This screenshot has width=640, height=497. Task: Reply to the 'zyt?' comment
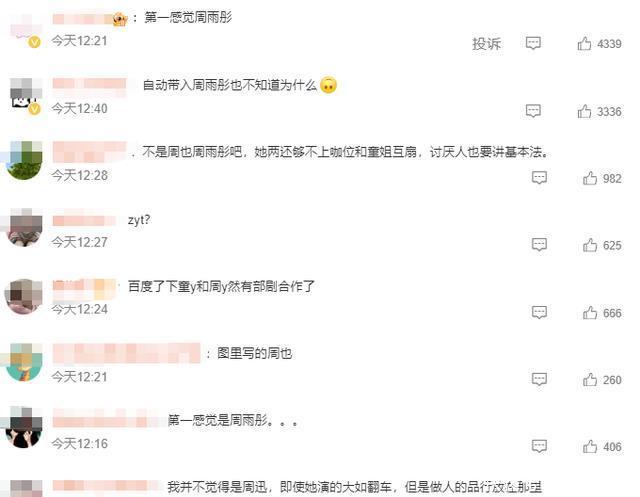pyautogui.click(x=539, y=245)
